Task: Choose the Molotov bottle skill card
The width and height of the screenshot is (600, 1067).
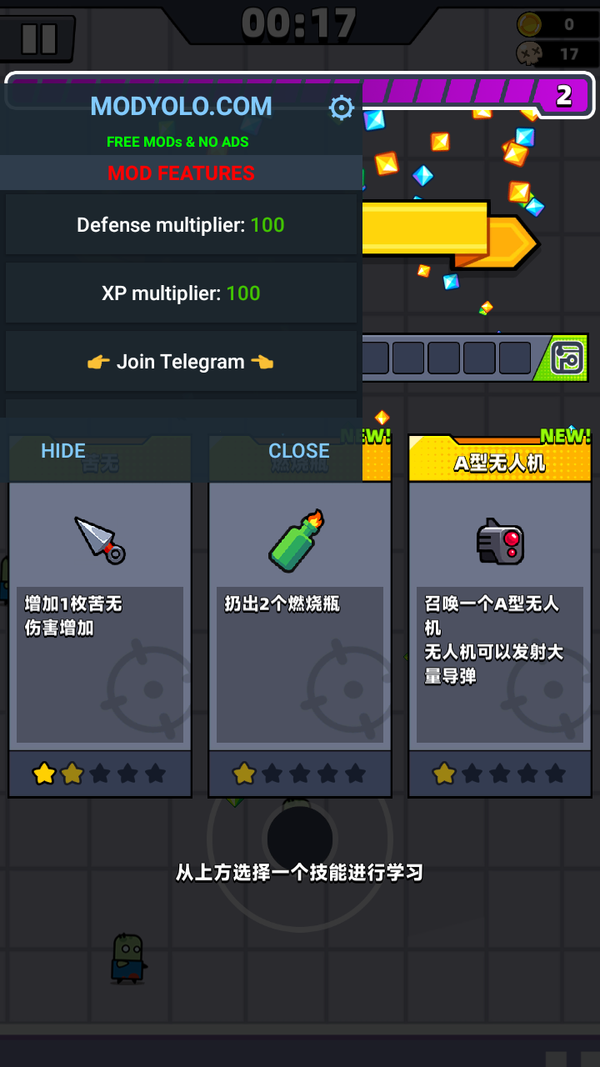Action: (x=300, y=640)
